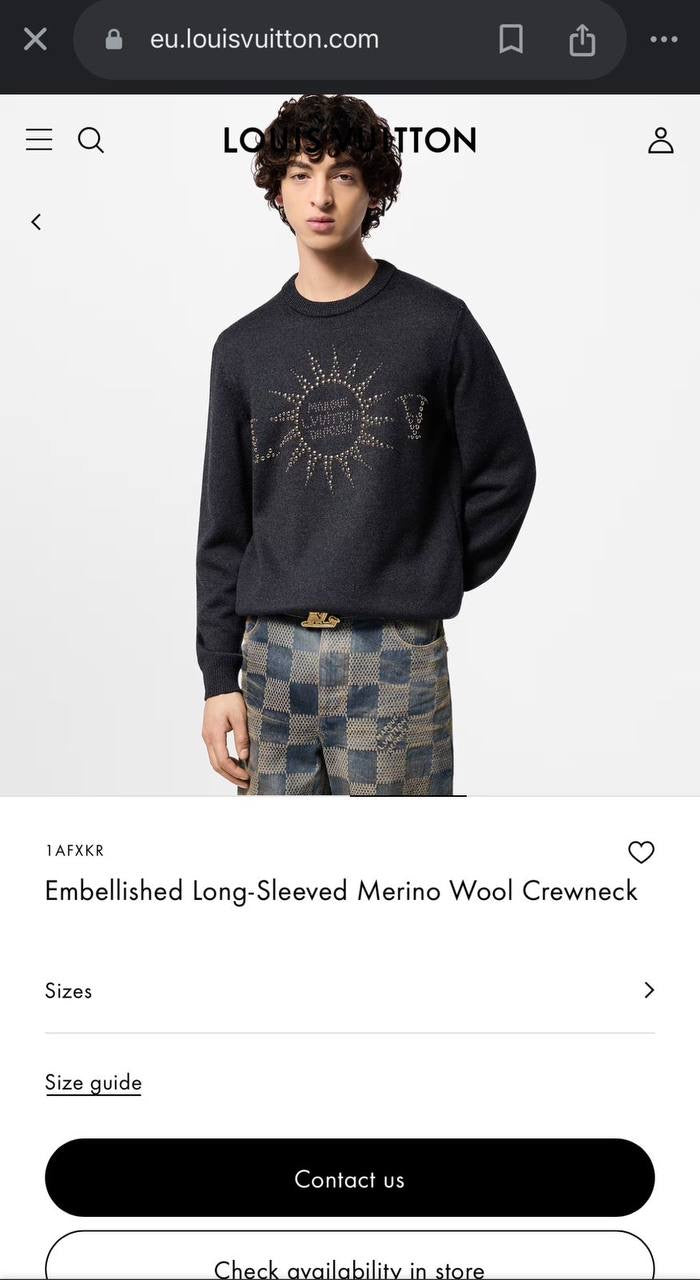Open the account profile icon
The height and width of the screenshot is (1280, 700).
click(660, 140)
